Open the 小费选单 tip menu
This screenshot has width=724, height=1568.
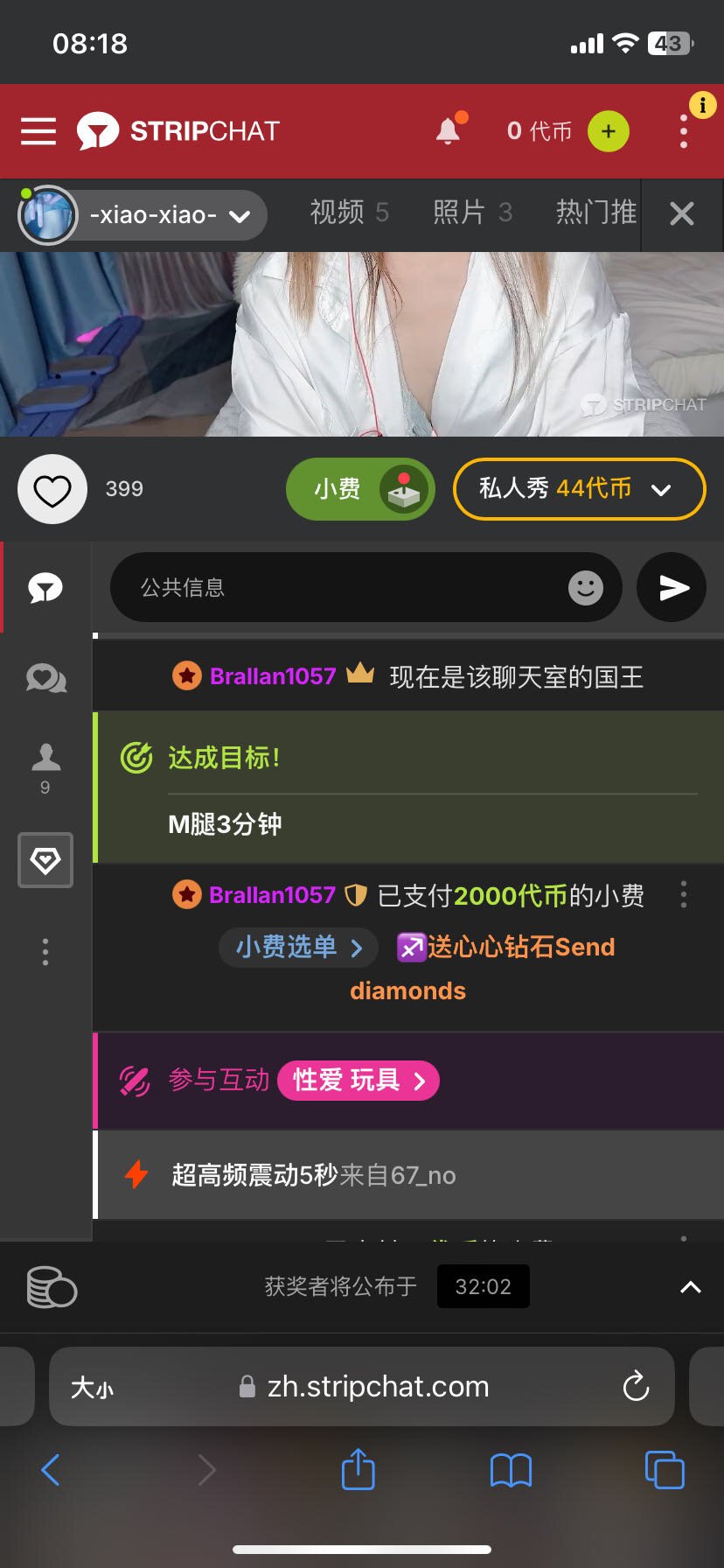(298, 948)
